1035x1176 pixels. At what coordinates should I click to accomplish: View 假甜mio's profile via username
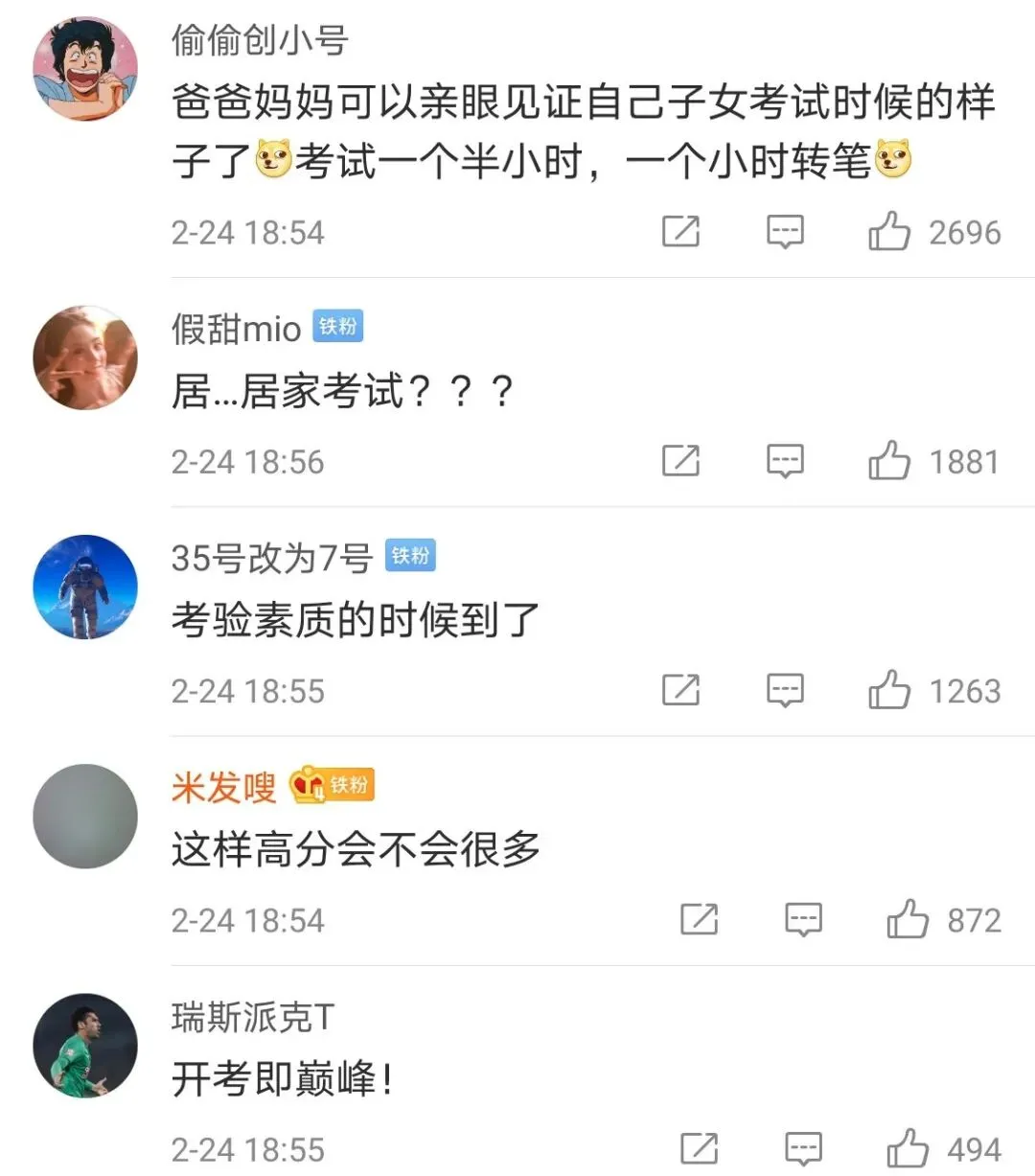[236, 329]
